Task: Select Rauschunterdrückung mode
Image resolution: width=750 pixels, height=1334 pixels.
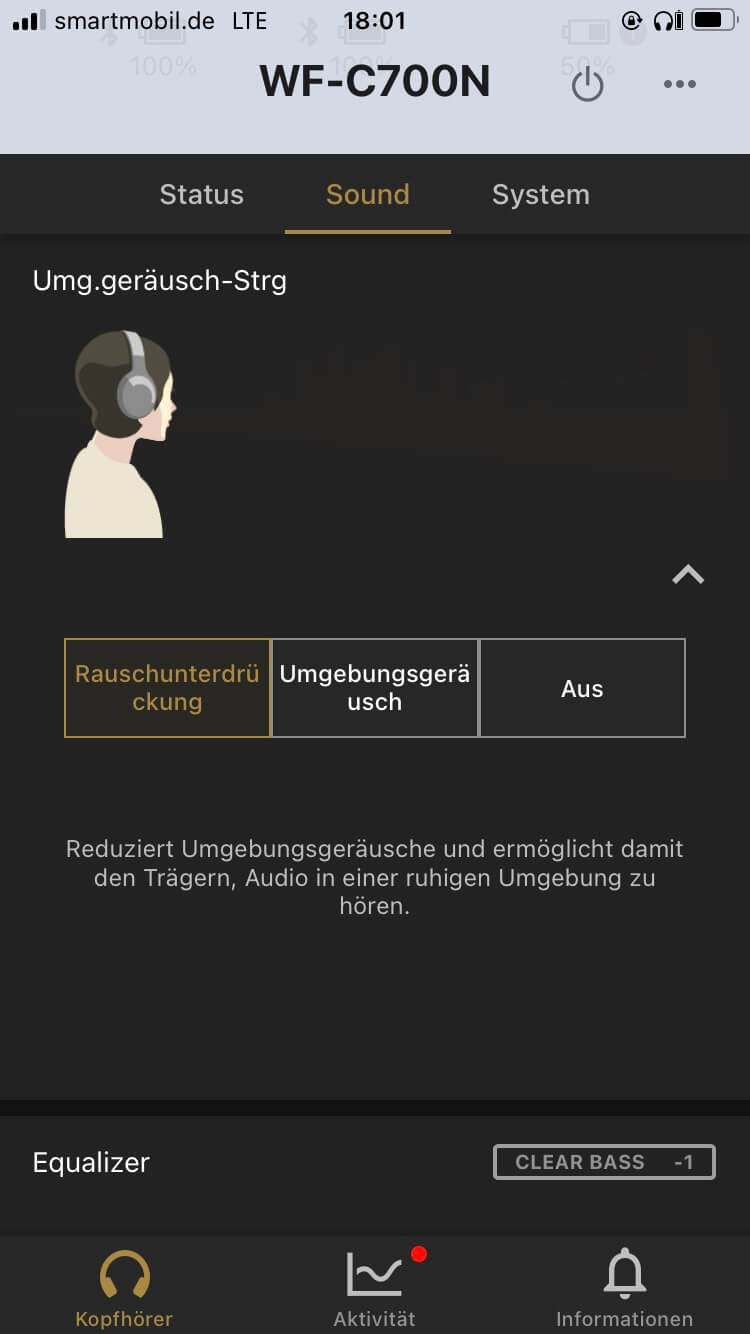Action: click(167, 688)
